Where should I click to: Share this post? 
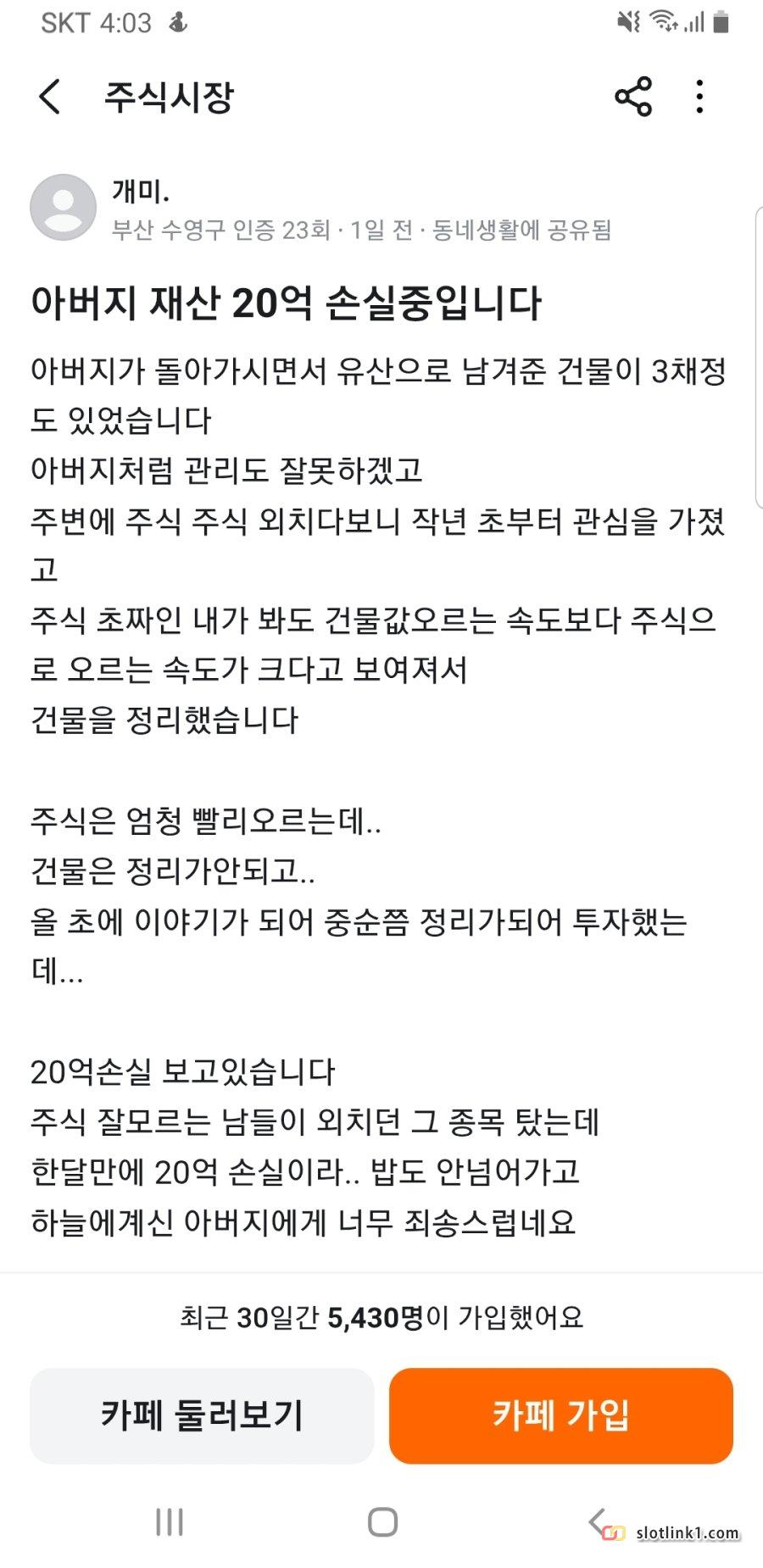coord(633,97)
